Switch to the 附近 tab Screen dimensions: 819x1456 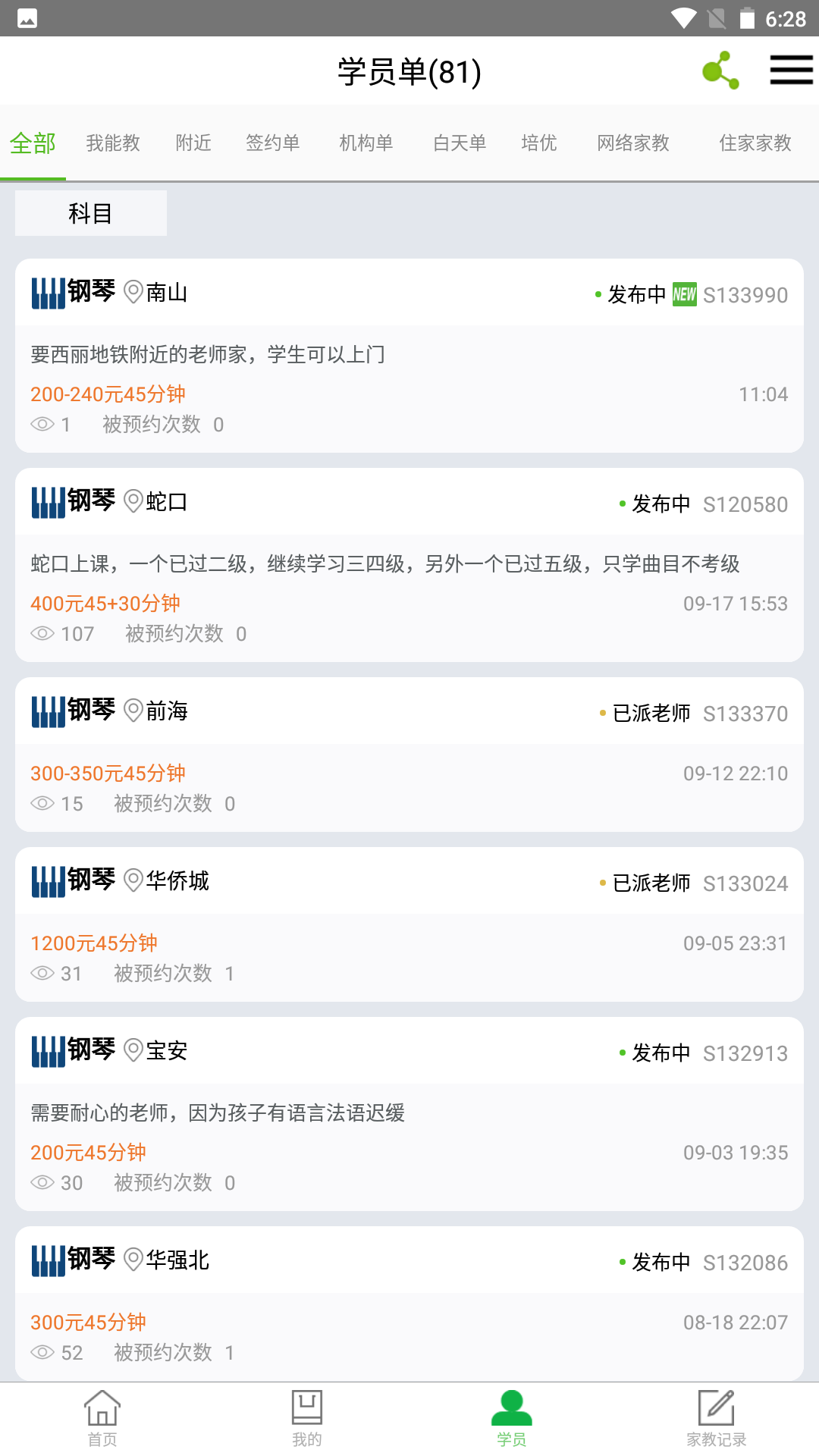pyautogui.click(x=193, y=143)
